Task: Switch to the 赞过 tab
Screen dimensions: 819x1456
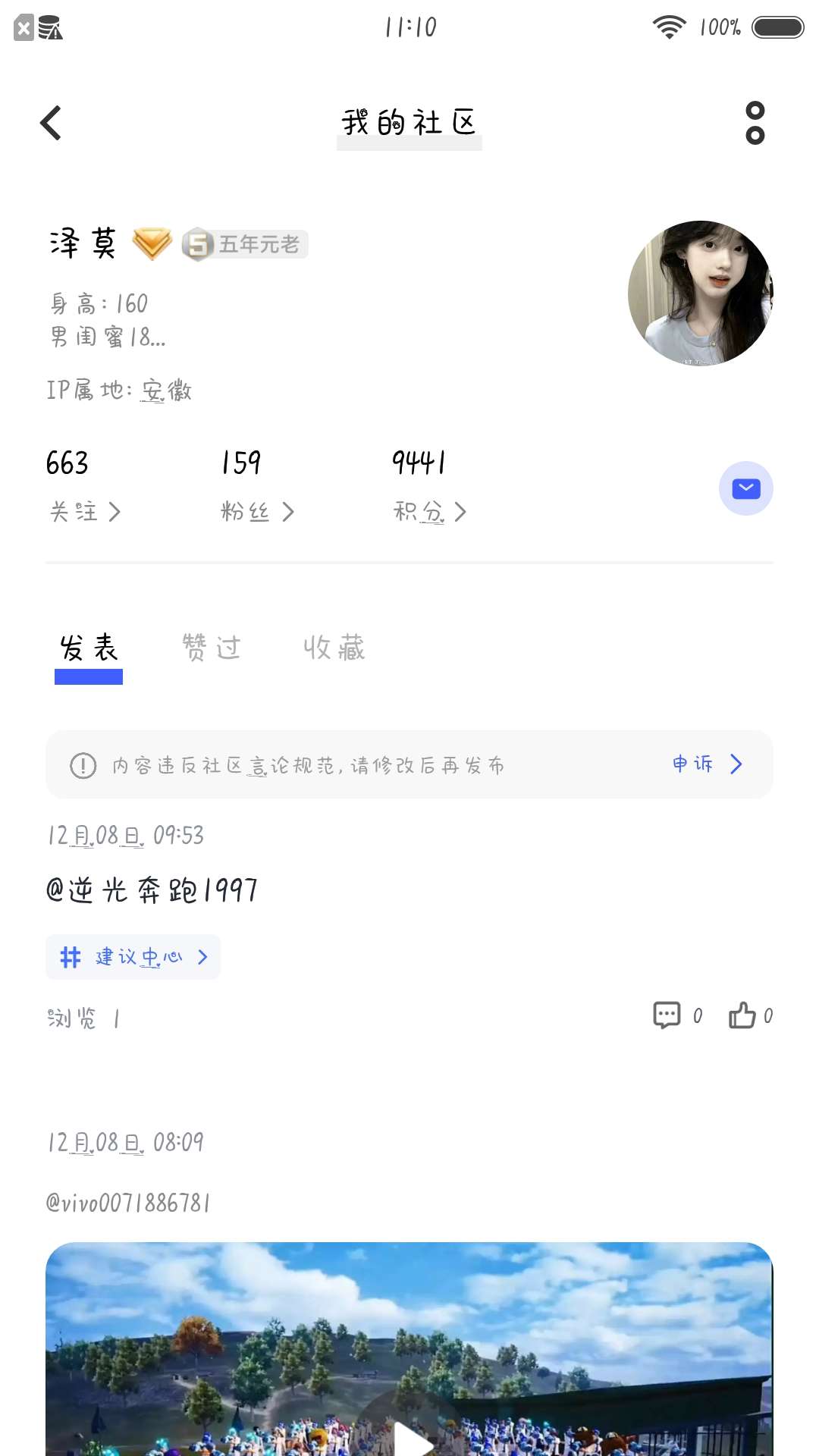Action: coord(212,648)
